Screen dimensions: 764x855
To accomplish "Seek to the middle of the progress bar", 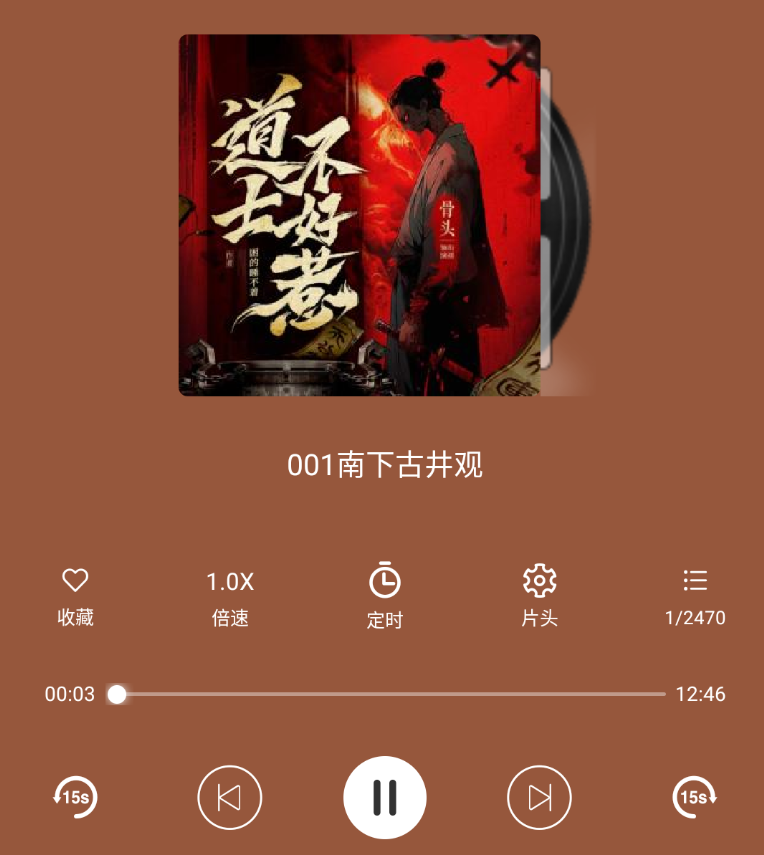I will 391,694.
